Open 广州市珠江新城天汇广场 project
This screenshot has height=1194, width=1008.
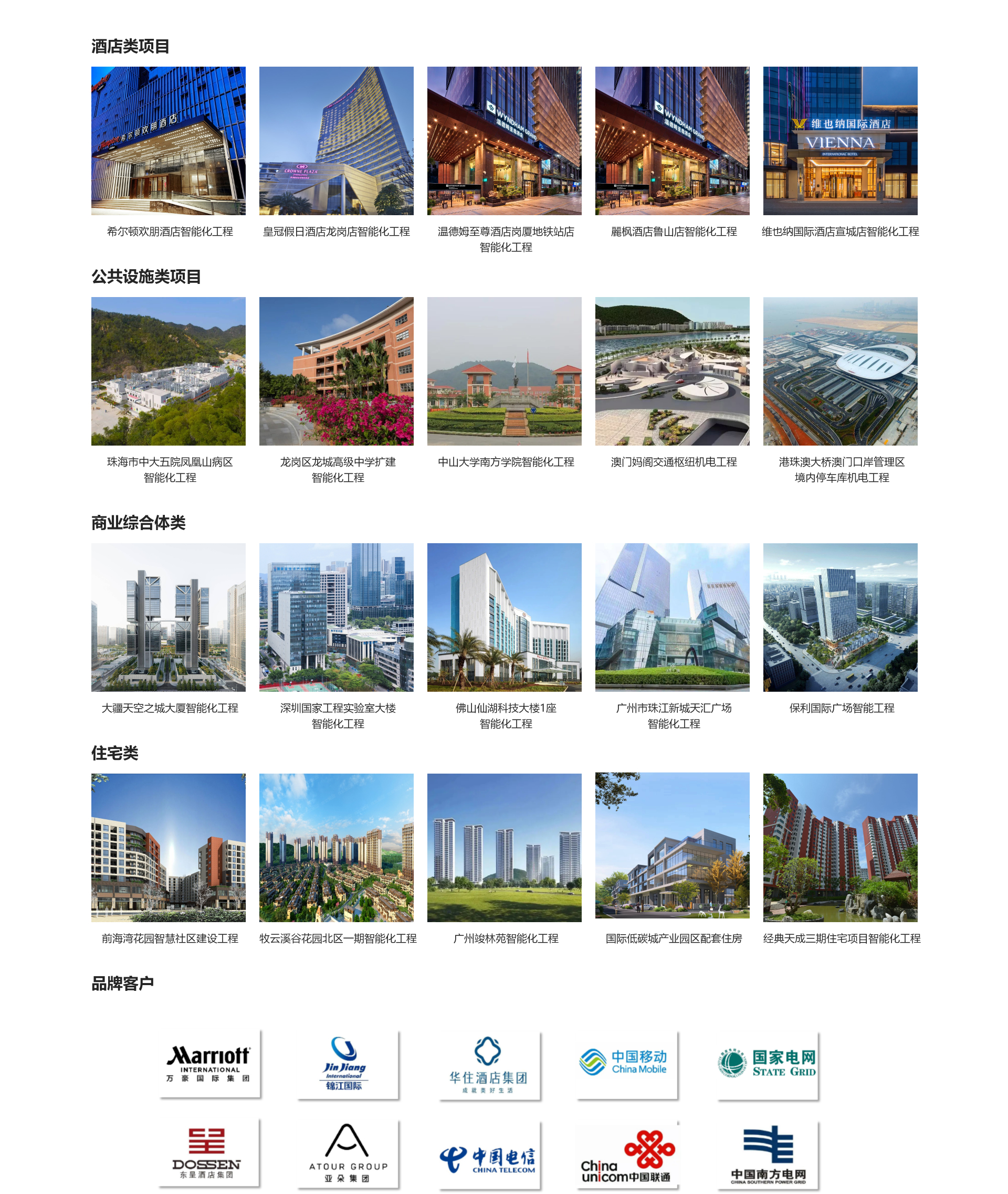[672, 617]
